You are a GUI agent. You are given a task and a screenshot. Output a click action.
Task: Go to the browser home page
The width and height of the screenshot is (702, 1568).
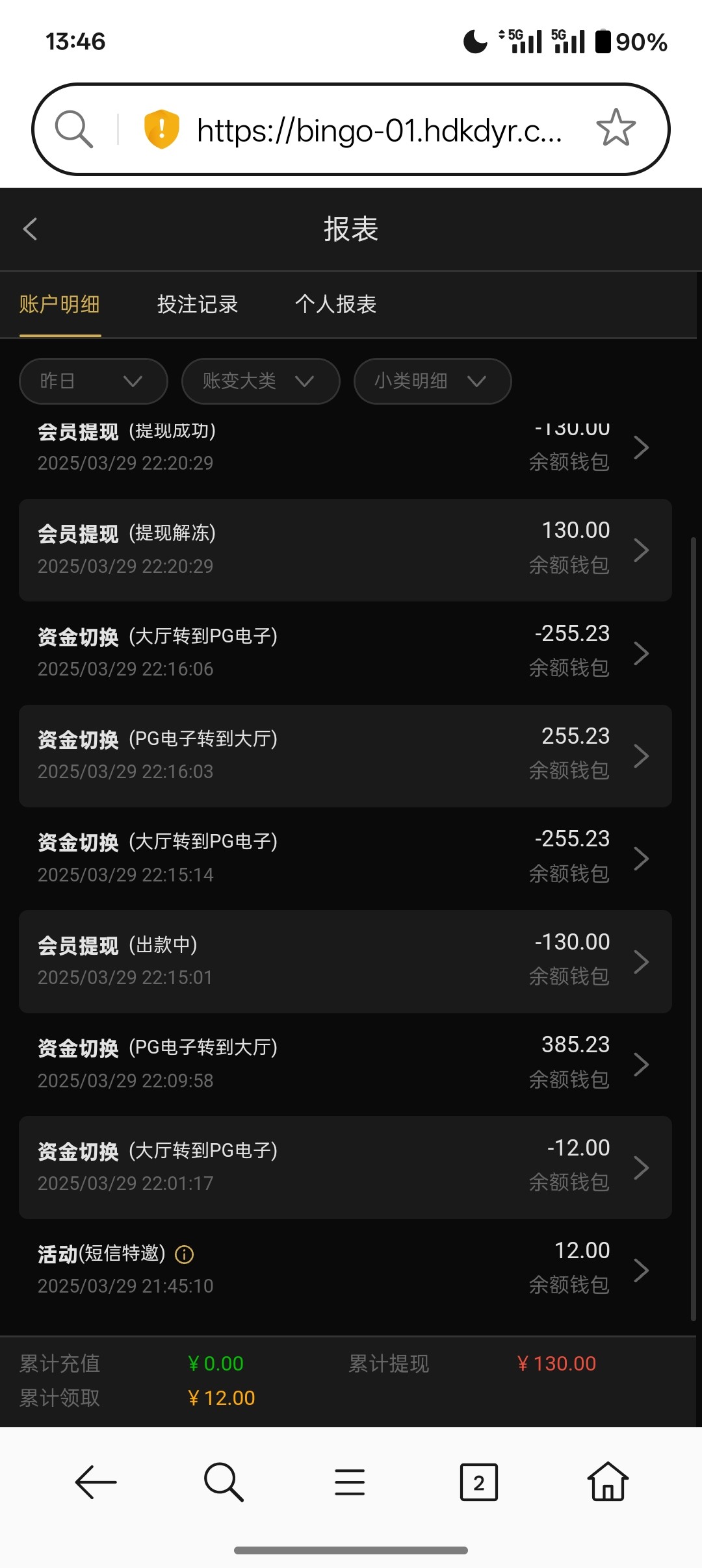tap(607, 1483)
